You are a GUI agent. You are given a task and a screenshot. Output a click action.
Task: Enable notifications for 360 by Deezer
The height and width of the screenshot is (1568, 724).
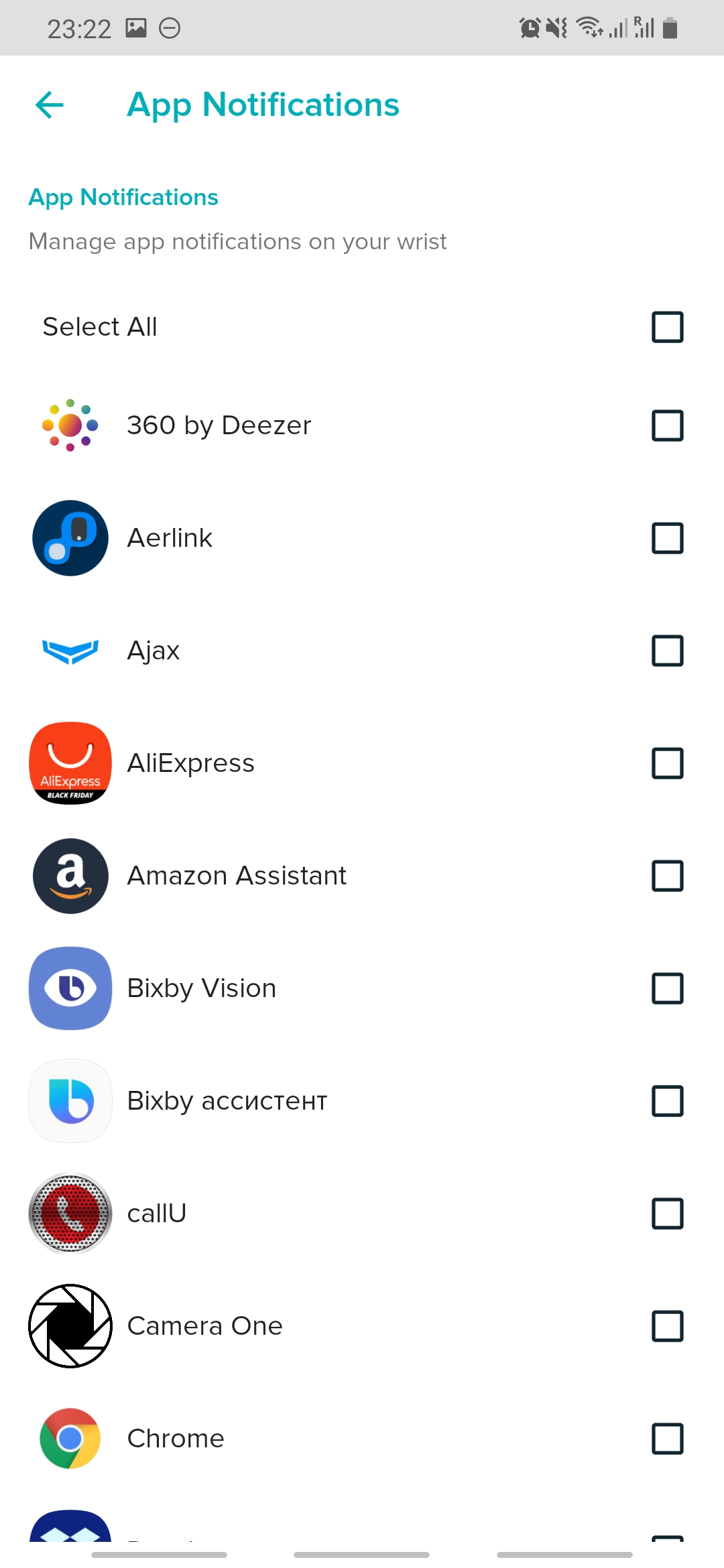[667, 426]
